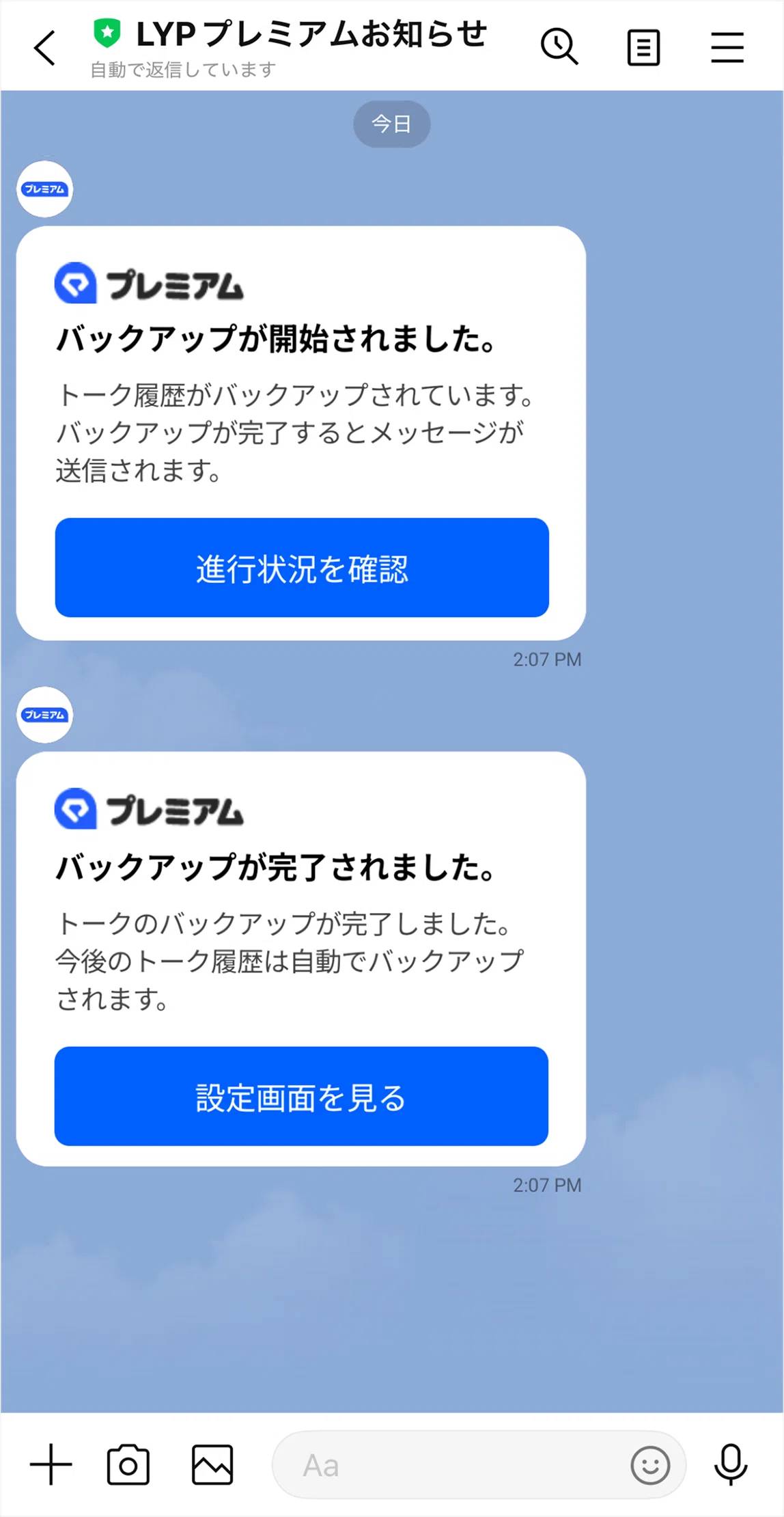Viewport: 784px width, 1517px height.
Task: Open the camera from the chat bar
Action: coord(128,1464)
